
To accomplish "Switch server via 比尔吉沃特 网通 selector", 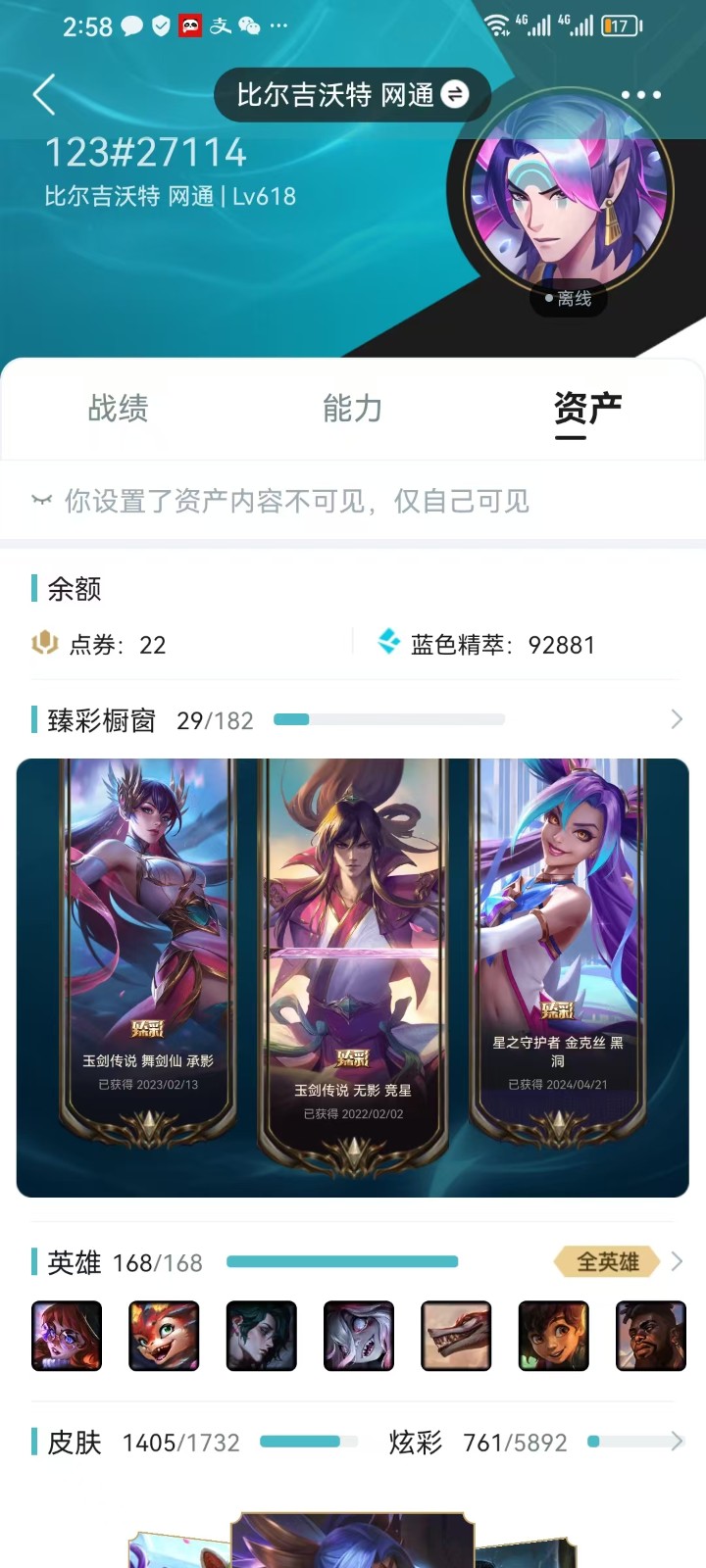I will 353,95.
